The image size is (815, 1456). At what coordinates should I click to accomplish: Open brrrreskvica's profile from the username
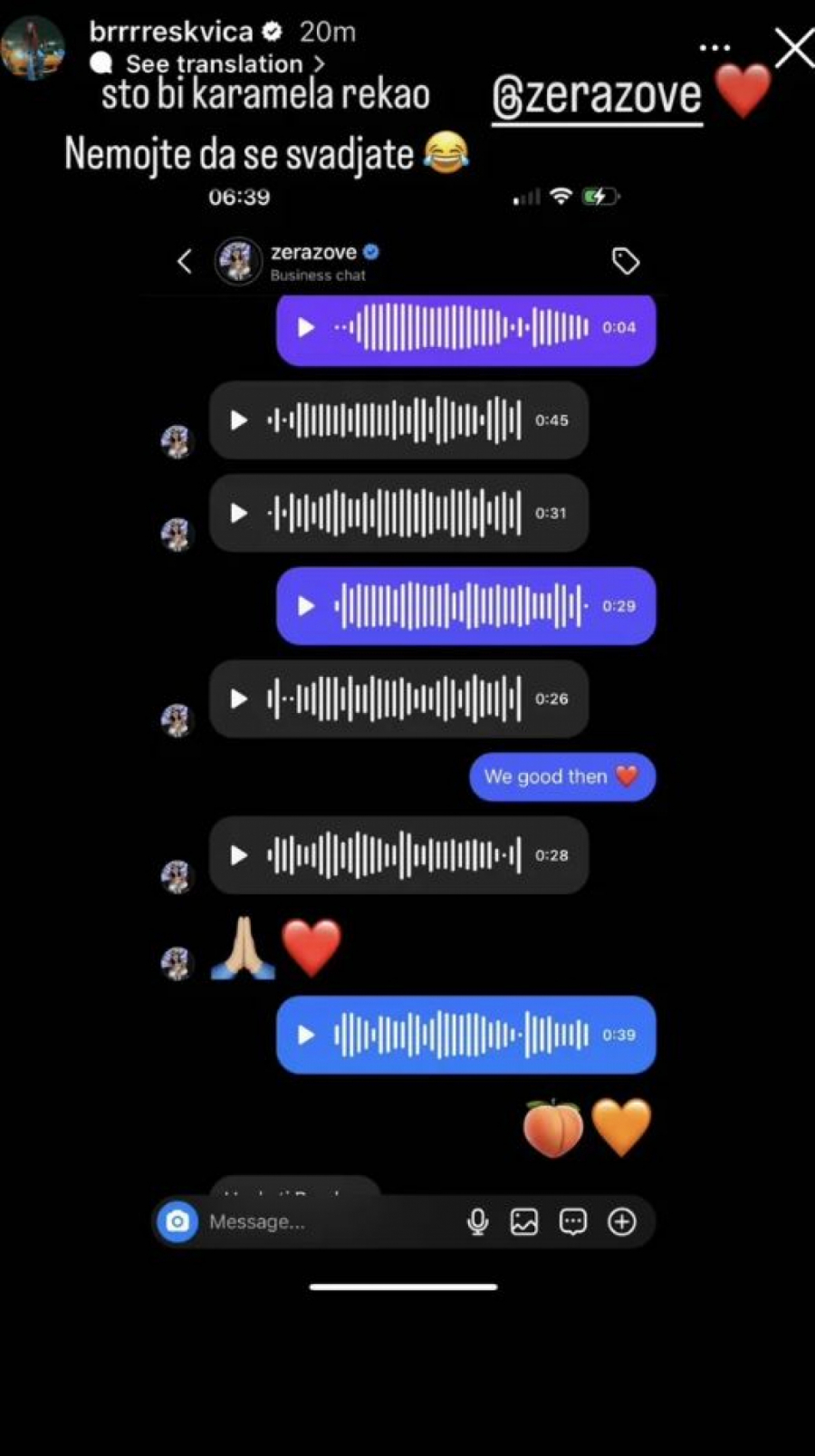[x=170, y=32]
